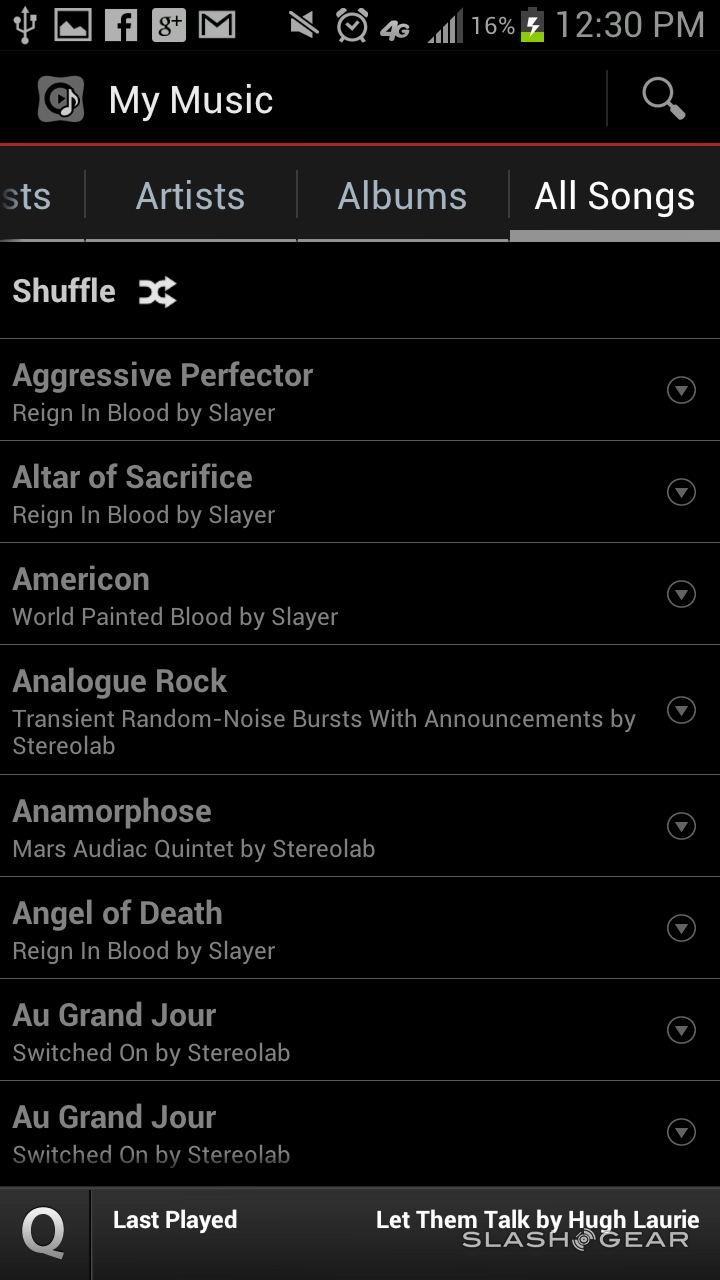Expand options arrow for Angel of Death
Image resolution: width=720 pixels, height=1280 pixels.
click(681, 928)
